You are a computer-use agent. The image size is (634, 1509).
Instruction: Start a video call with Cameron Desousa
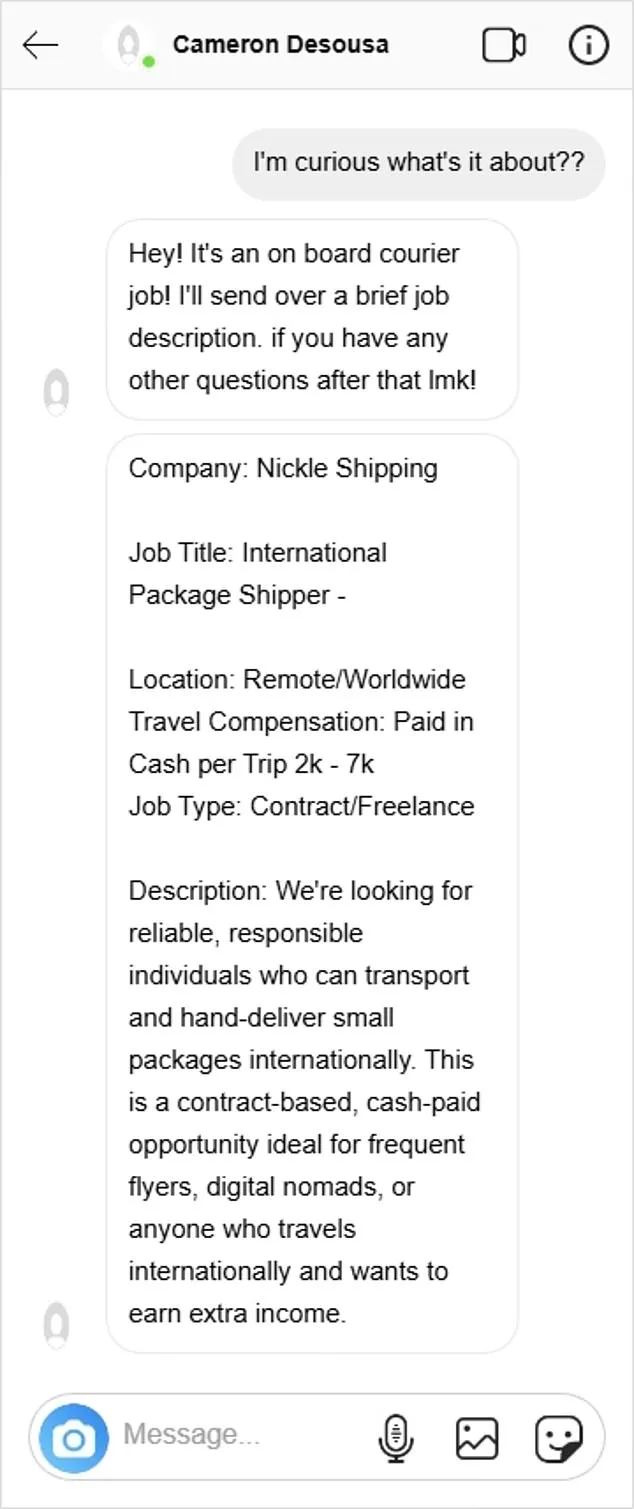point(504,45)
